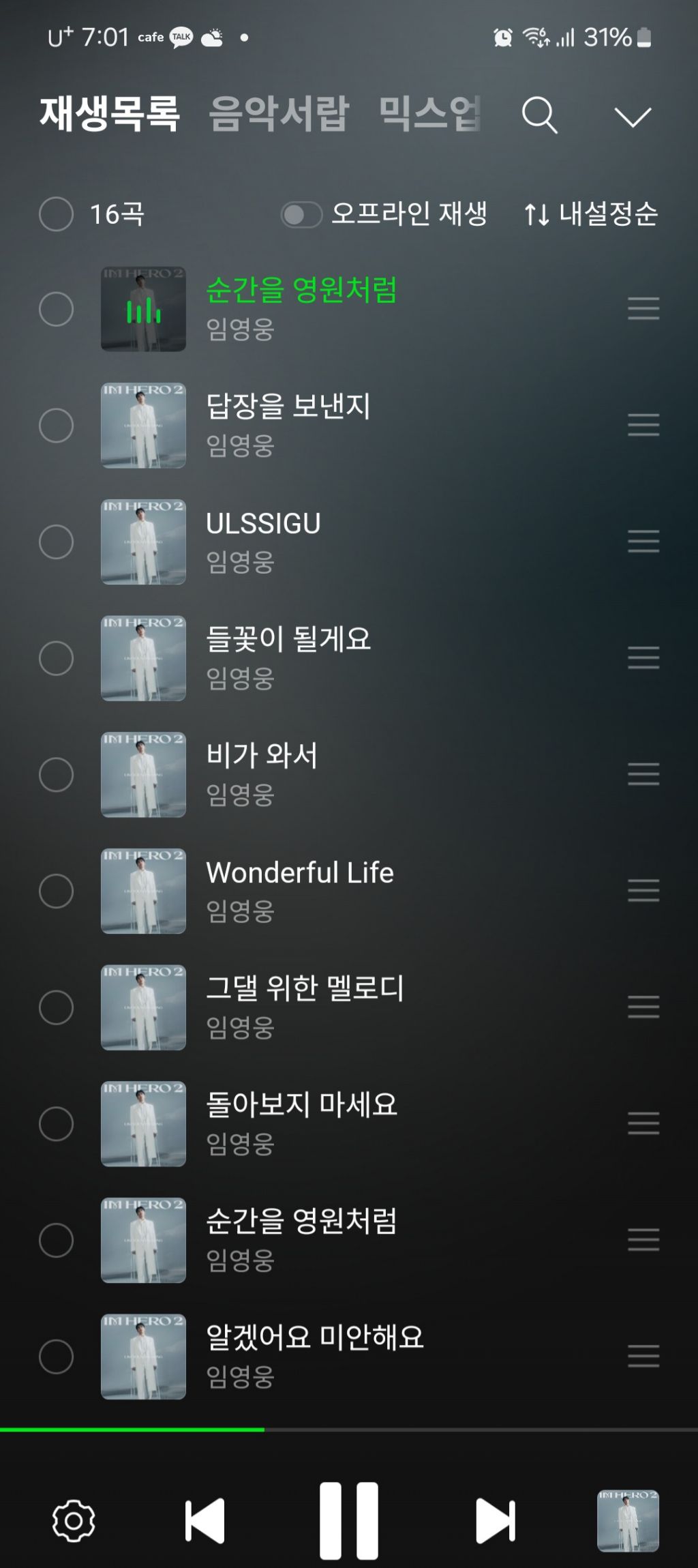Viewport: 698px width, 1568px height.
Task: Open the settings gear icon
Action: (74, 1520)
